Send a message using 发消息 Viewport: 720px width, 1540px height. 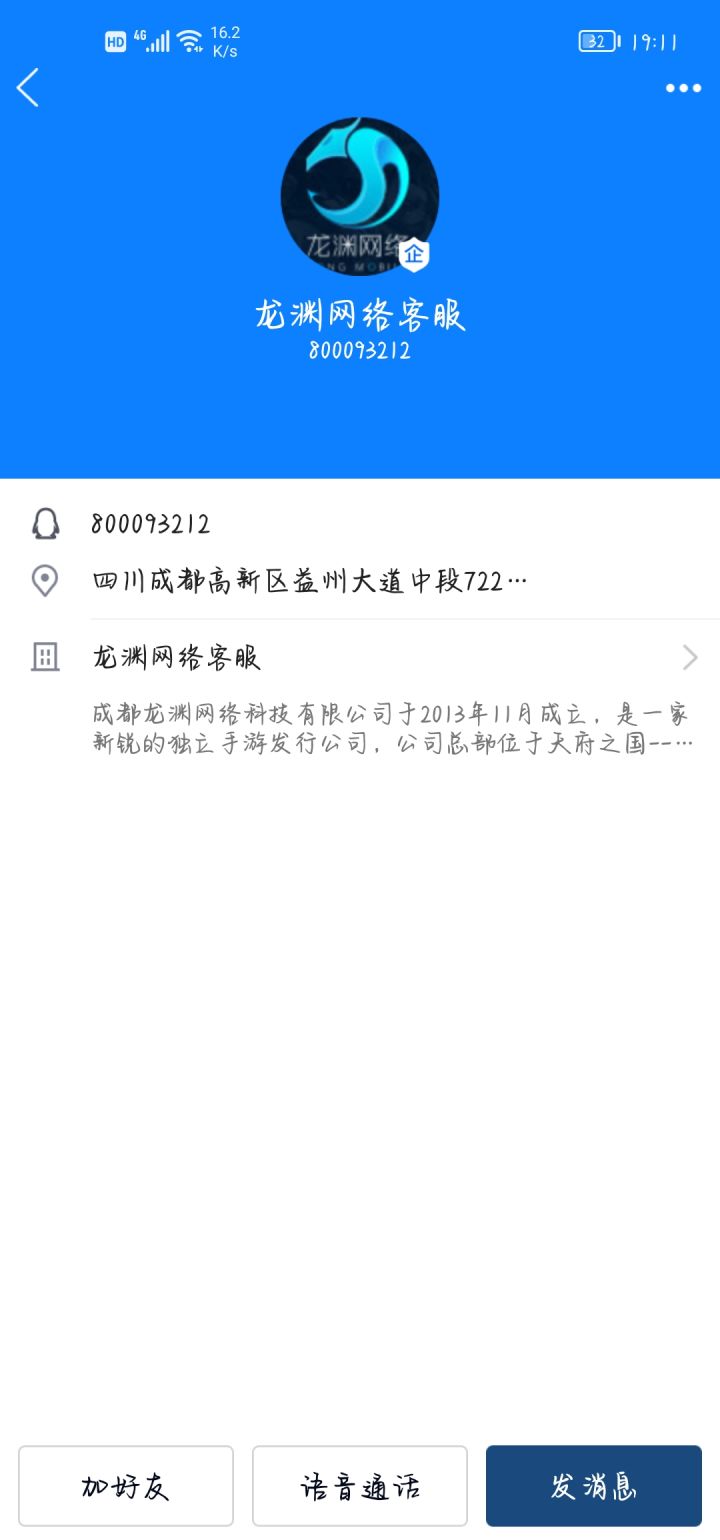(x=593, y=1486)
